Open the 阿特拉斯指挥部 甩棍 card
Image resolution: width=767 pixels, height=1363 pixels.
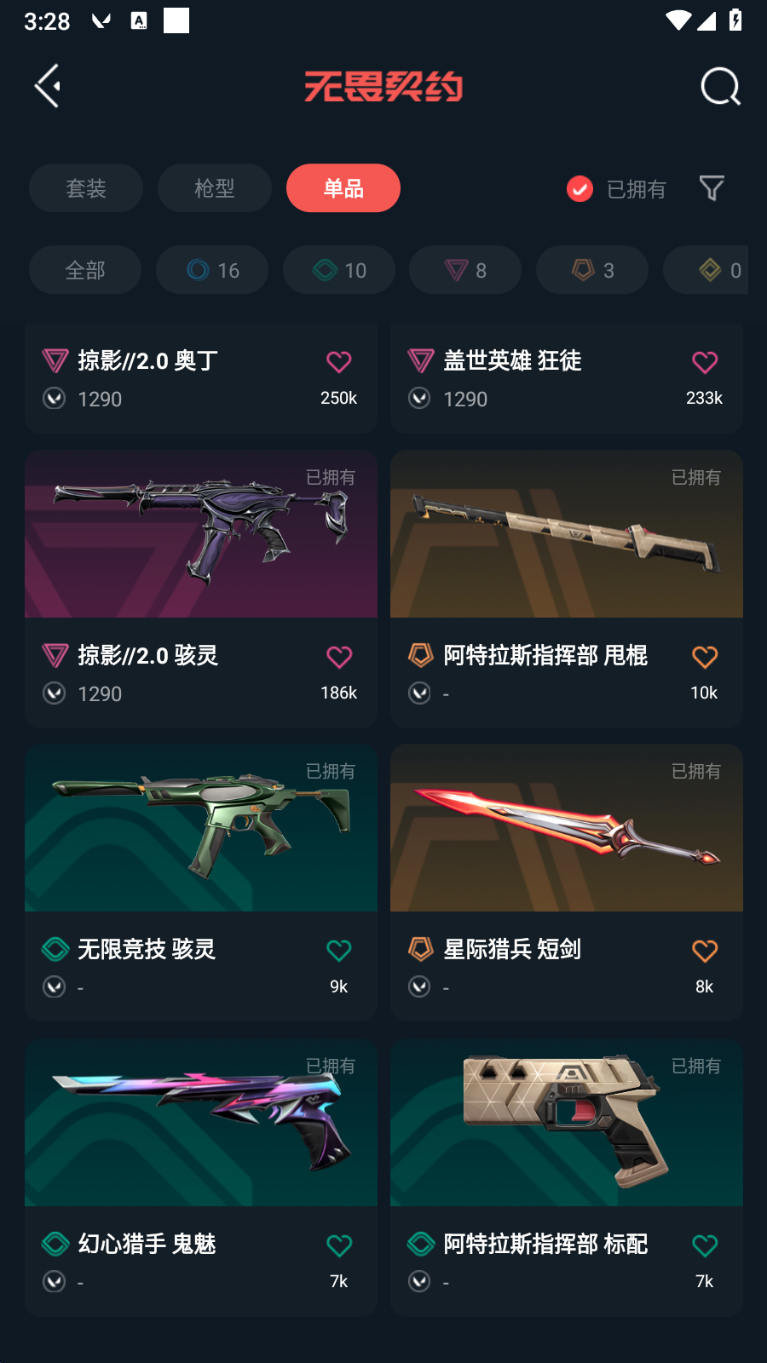point(566,588)
